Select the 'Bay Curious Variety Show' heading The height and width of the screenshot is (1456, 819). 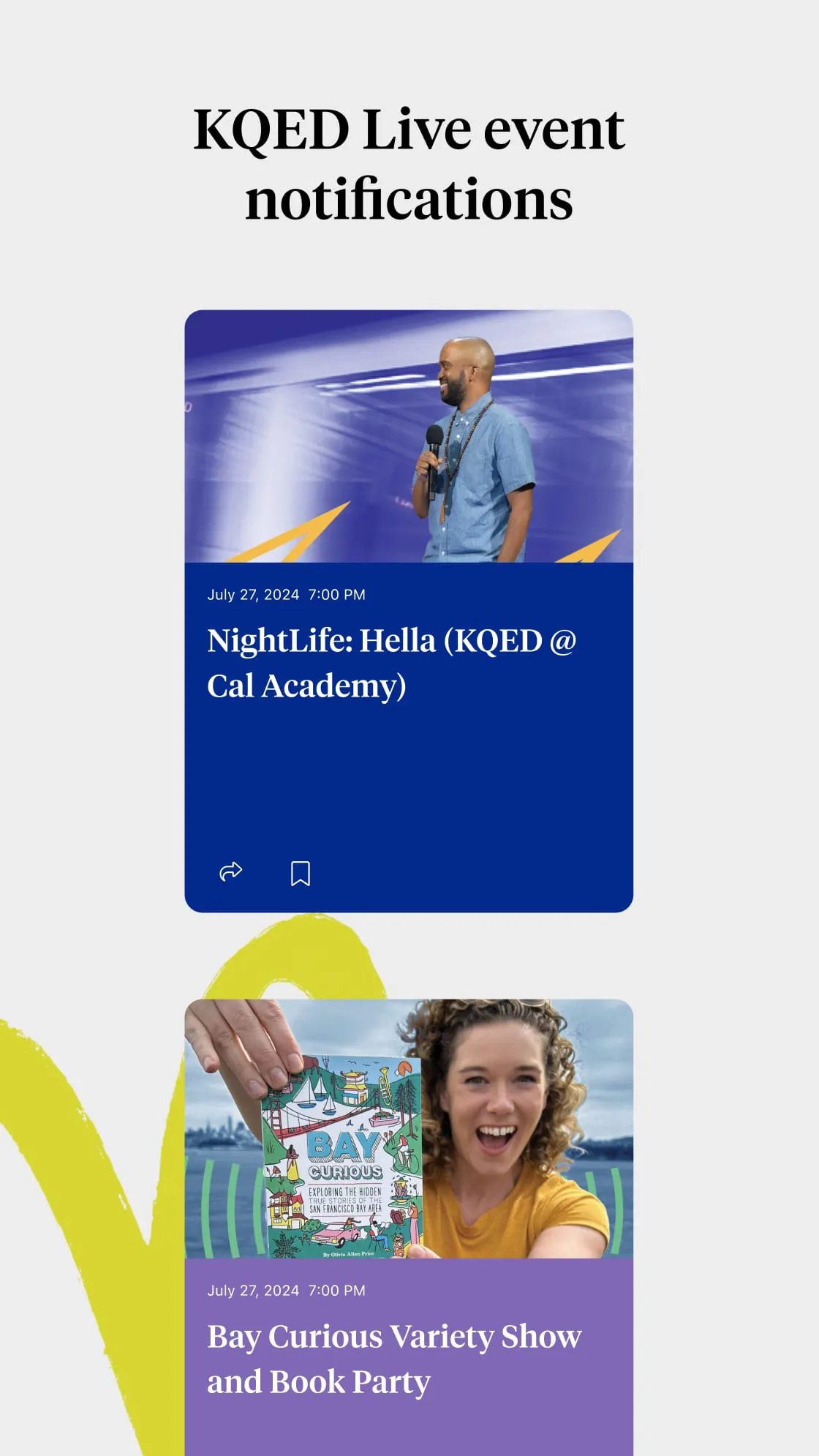point(393,1359)
